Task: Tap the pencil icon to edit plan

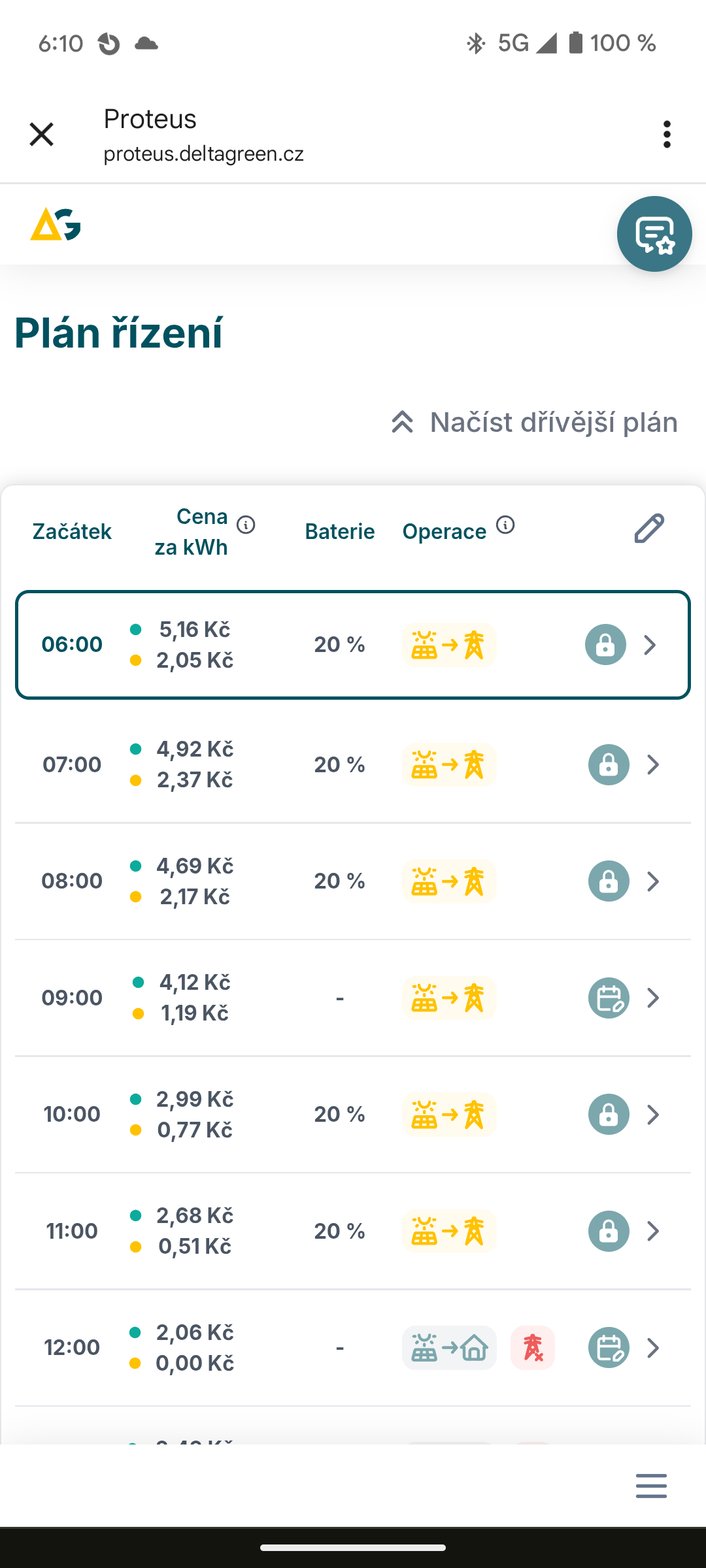Action: click(x=649, y=529)
